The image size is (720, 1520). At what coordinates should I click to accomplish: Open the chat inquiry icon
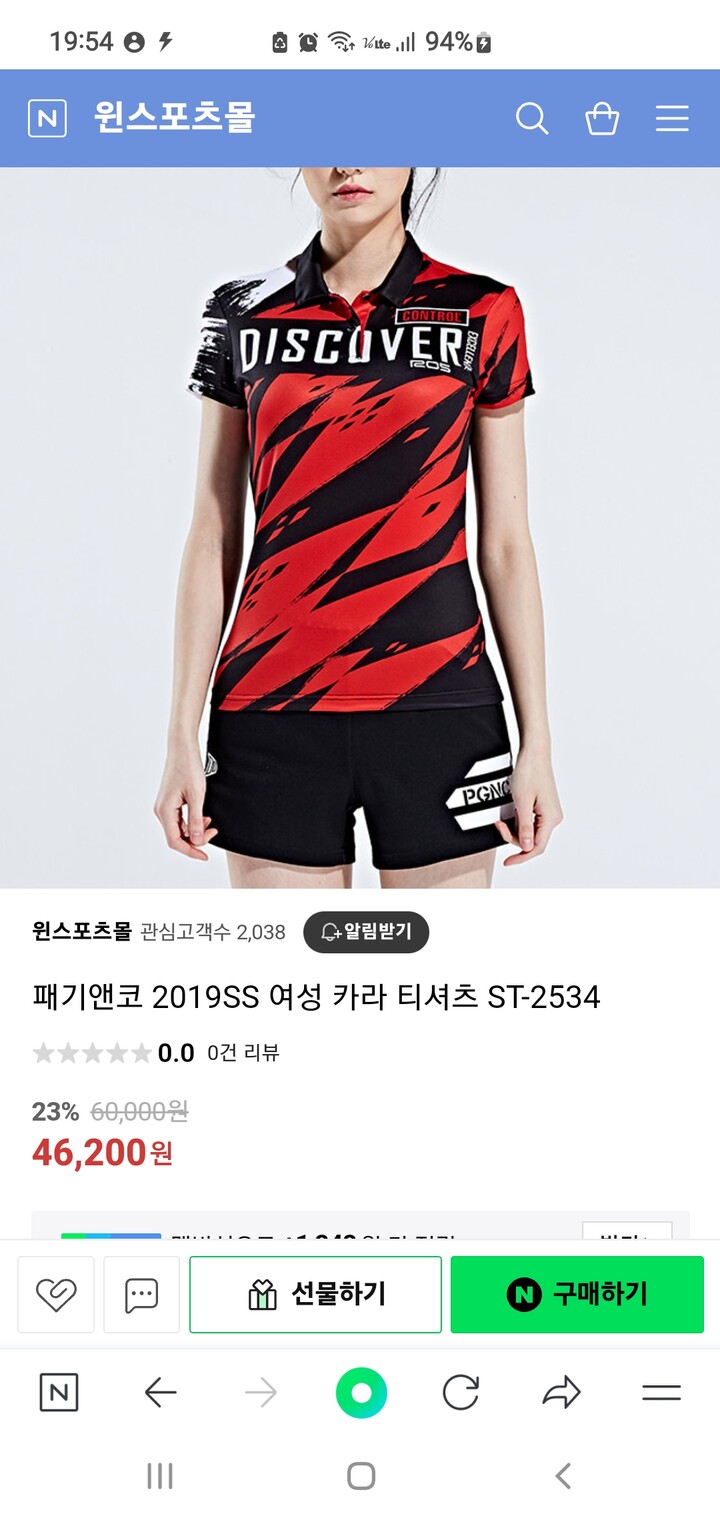142,1294
